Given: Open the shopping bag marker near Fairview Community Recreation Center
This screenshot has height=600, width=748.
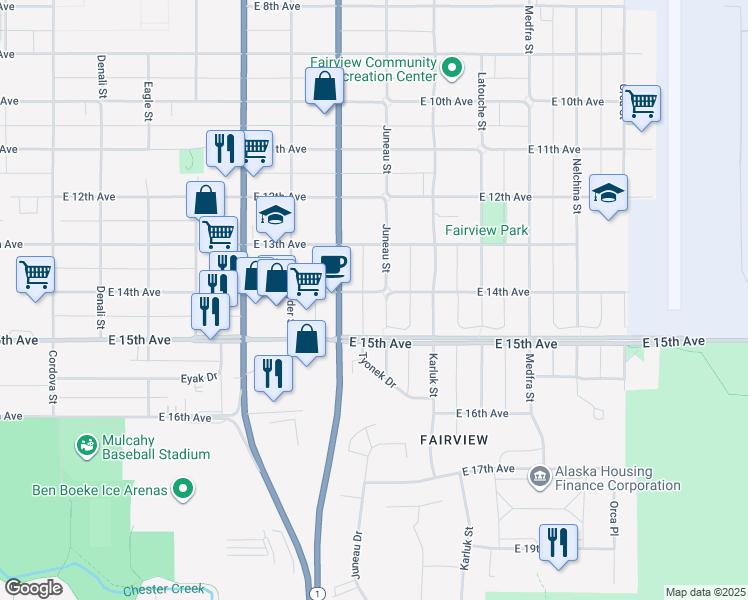Looking at the screenshot, I should [324, 86].
